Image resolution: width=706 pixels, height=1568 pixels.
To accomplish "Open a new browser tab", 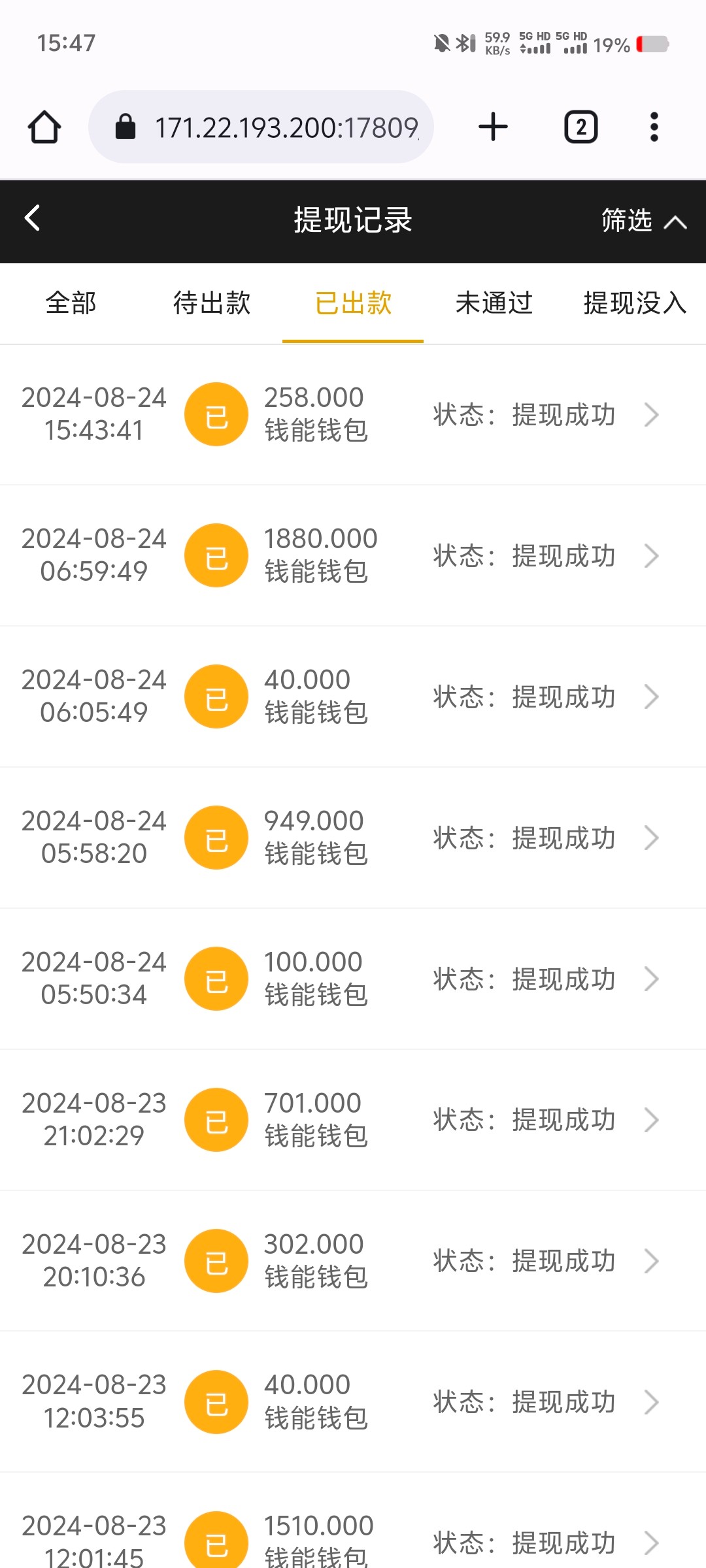I will pos(493,127).
